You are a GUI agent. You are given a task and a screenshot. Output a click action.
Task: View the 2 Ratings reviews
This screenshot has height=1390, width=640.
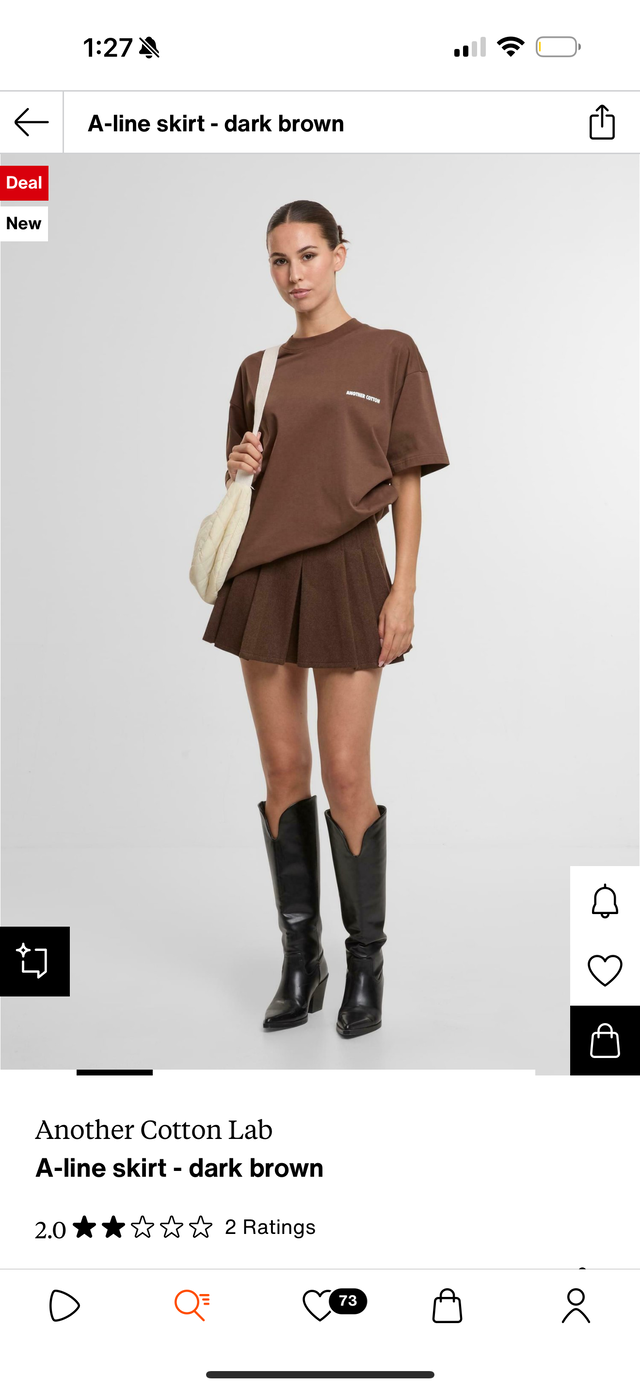tap(270, 1227)
